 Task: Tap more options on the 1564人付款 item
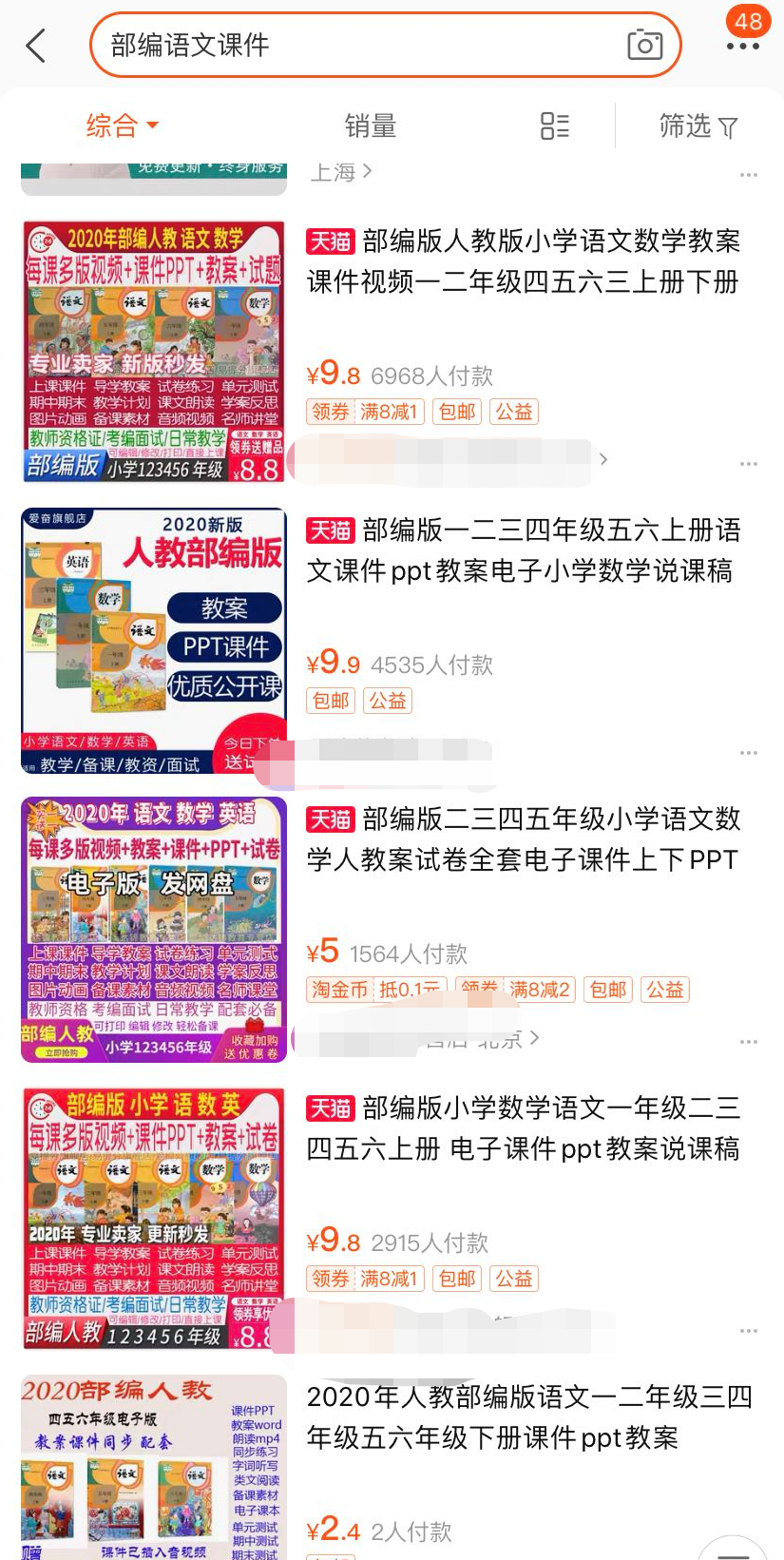[749, 1042]
